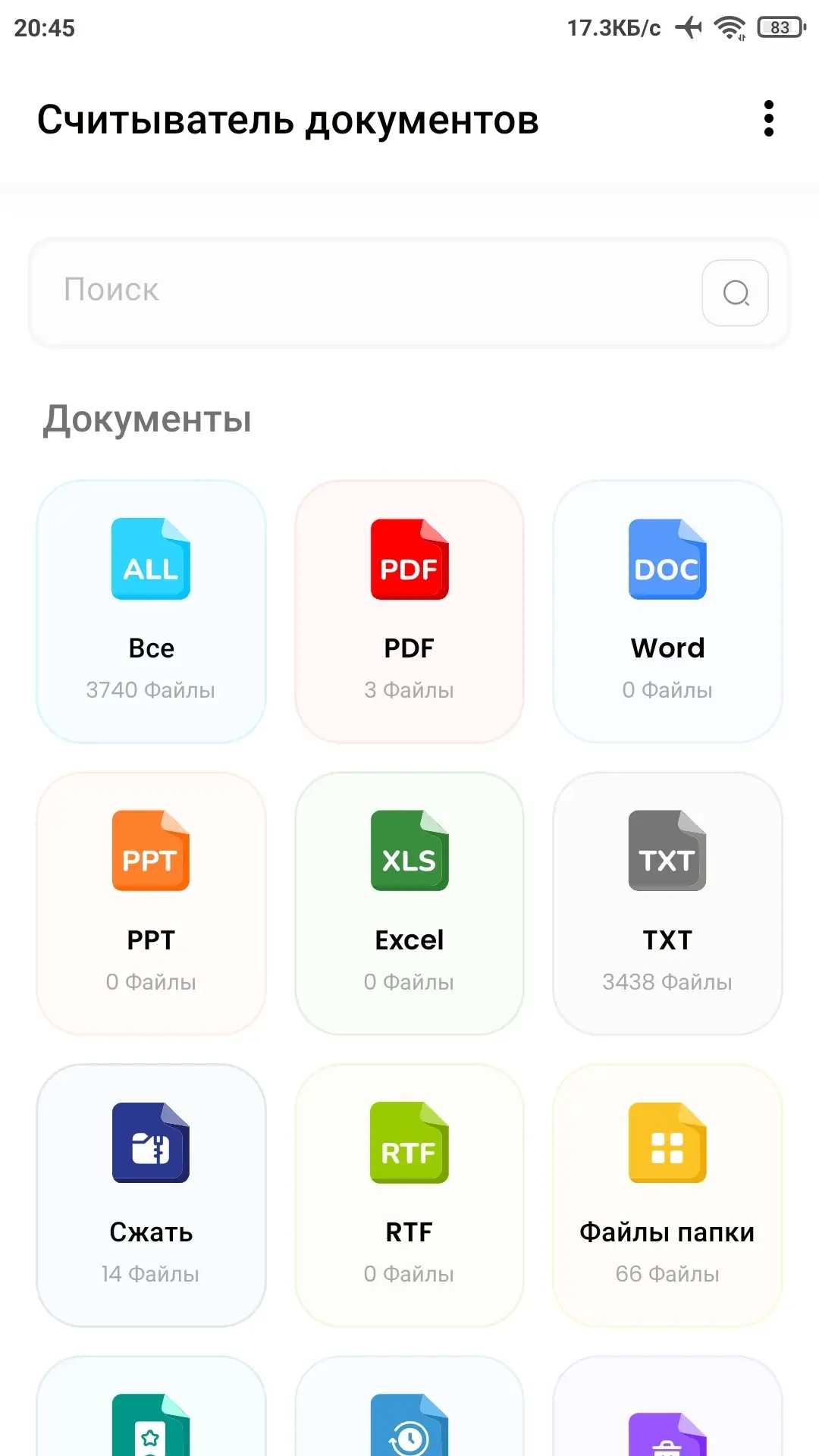The image size is (819, 1456).
Task: Open the PDF files card
Action: point(409,611)
